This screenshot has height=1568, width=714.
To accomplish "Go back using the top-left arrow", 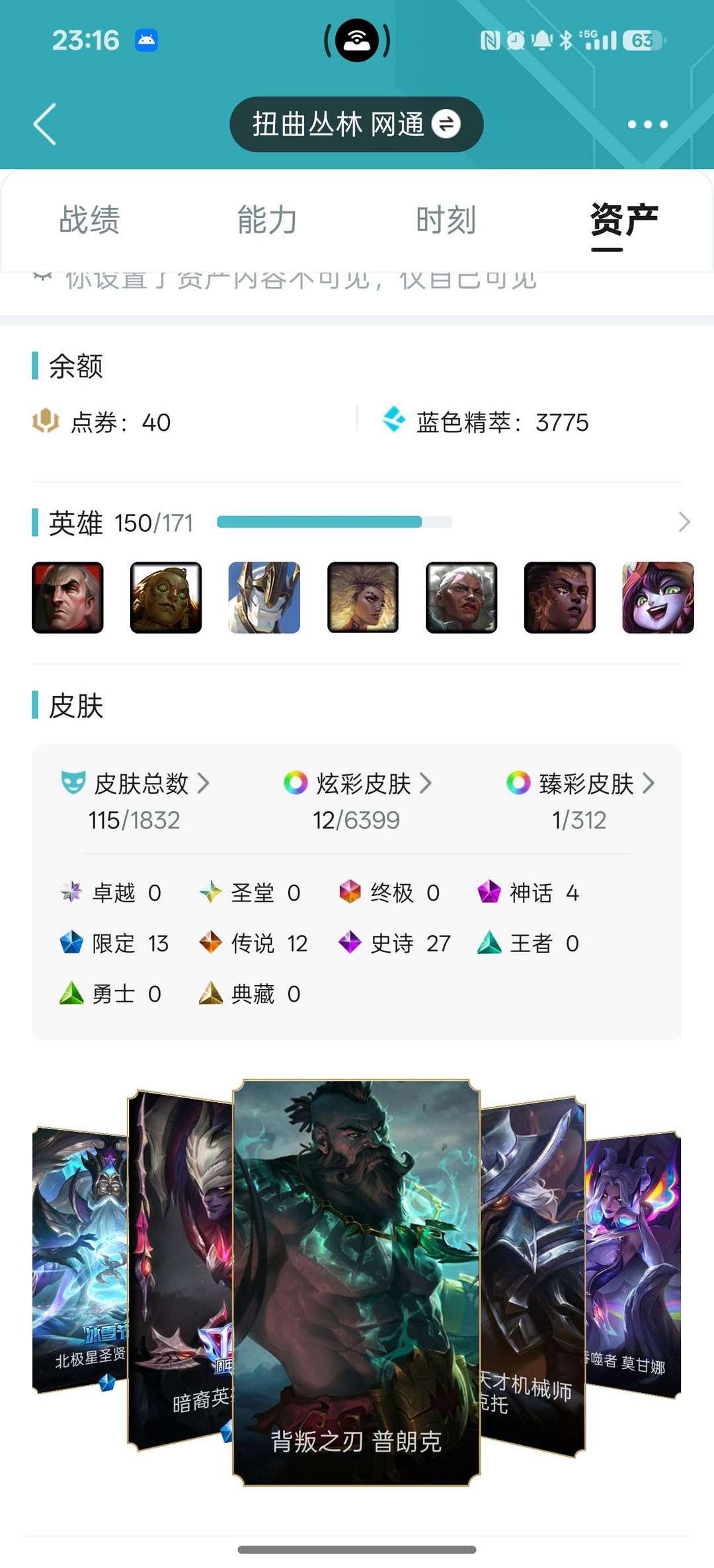I will pos(45,124).
